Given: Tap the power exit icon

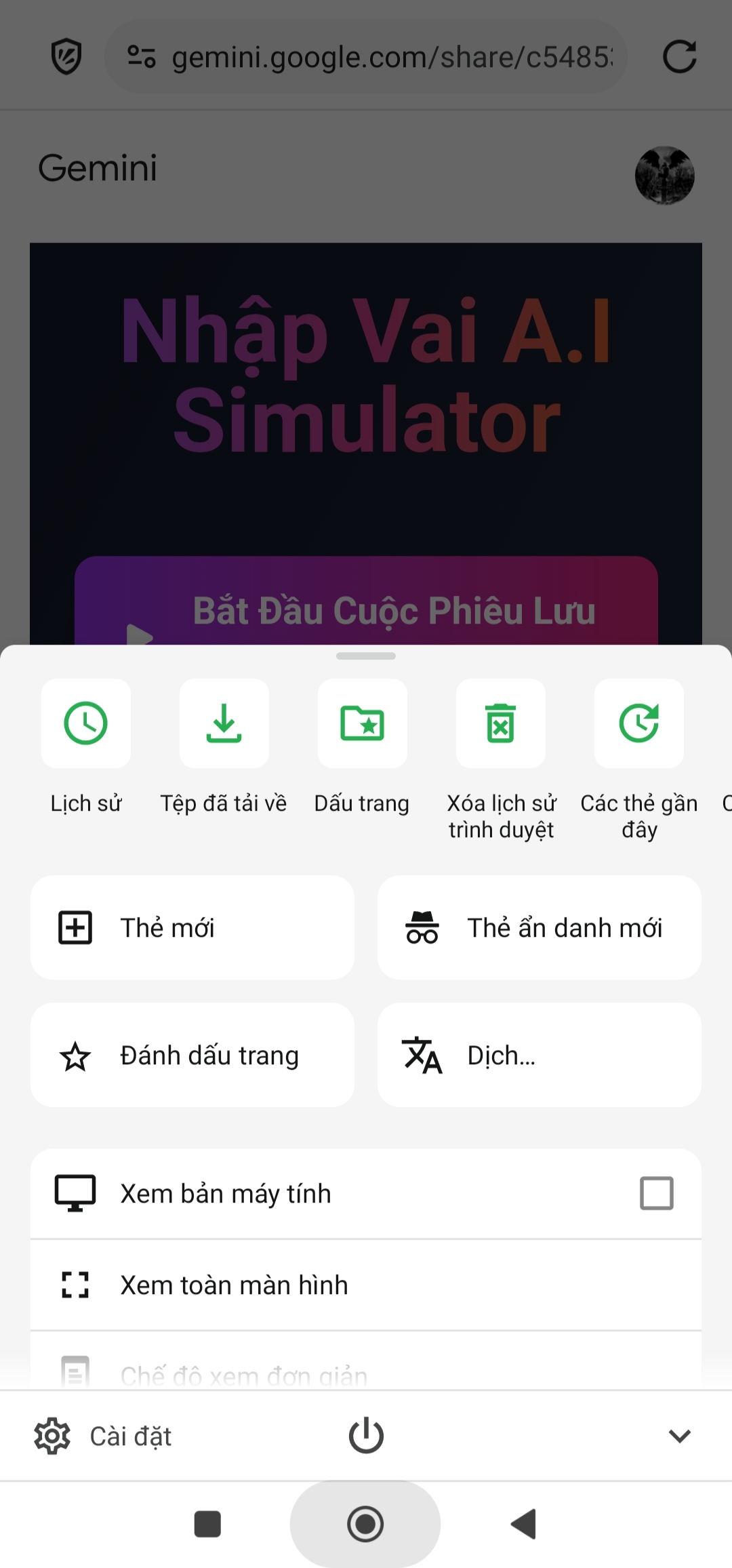Looking at the screenshot, I should pyautogui.click(x=366, y=1436).
